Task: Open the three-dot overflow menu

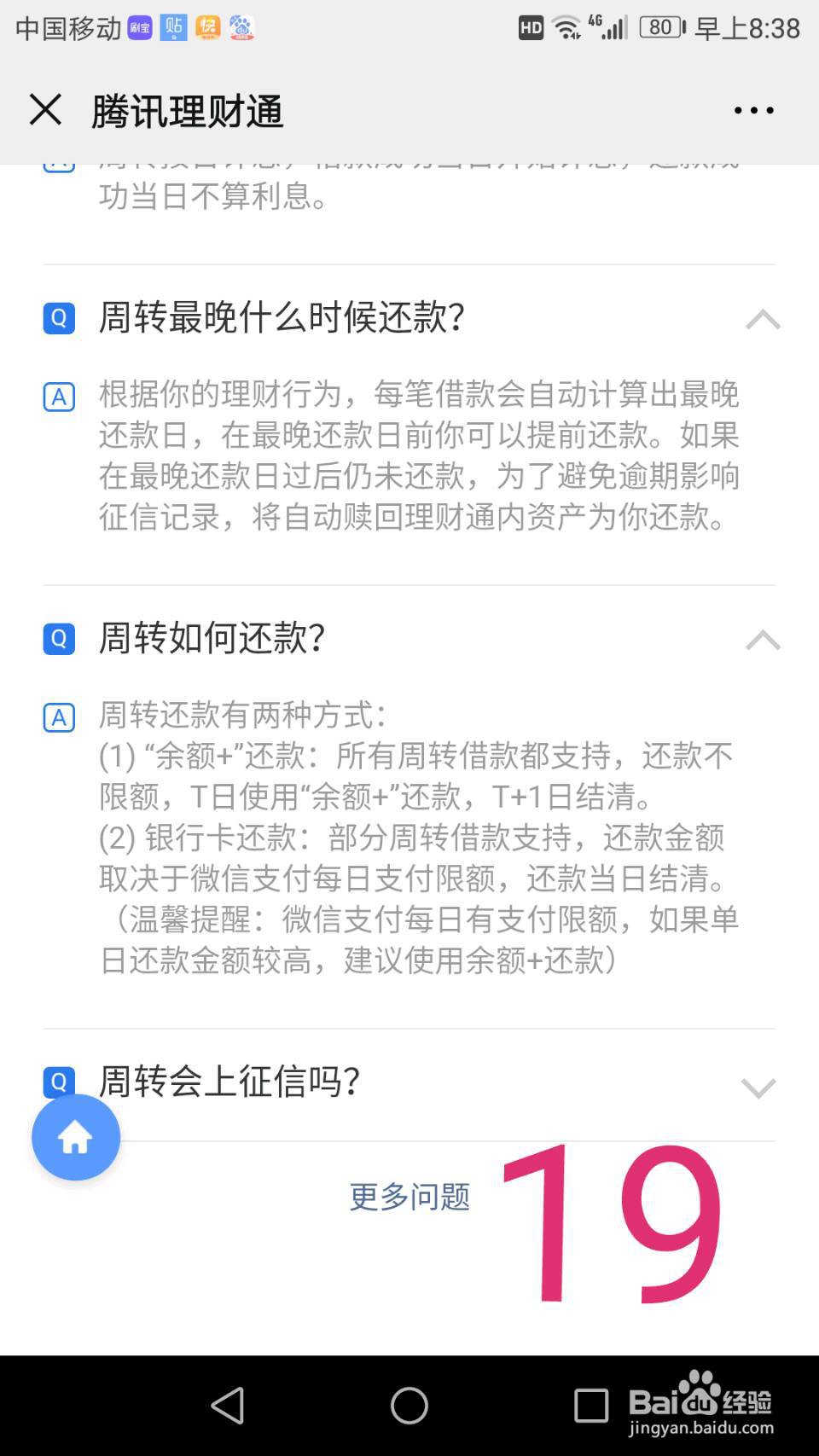Action: click(754, 110)
